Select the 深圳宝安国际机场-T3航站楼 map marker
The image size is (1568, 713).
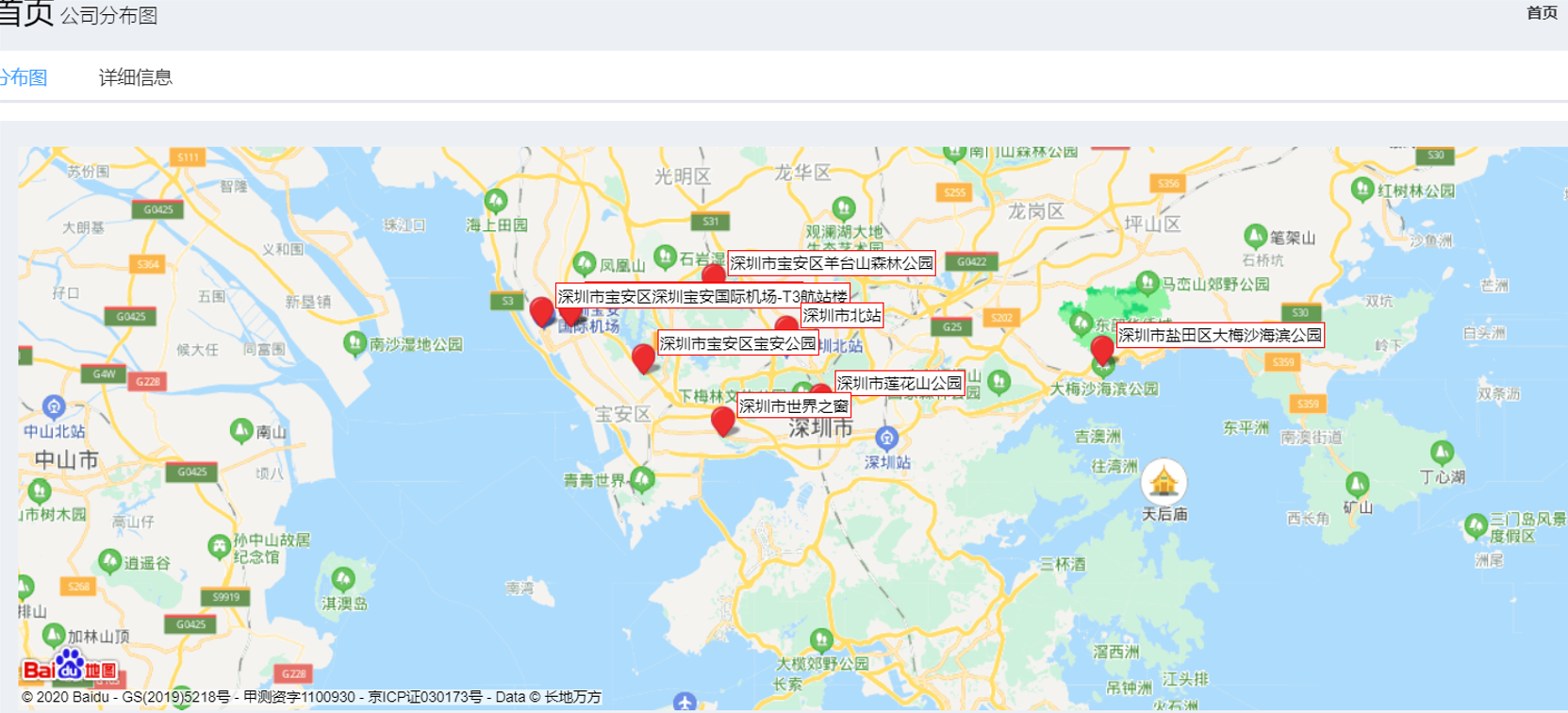pos(541,310)
